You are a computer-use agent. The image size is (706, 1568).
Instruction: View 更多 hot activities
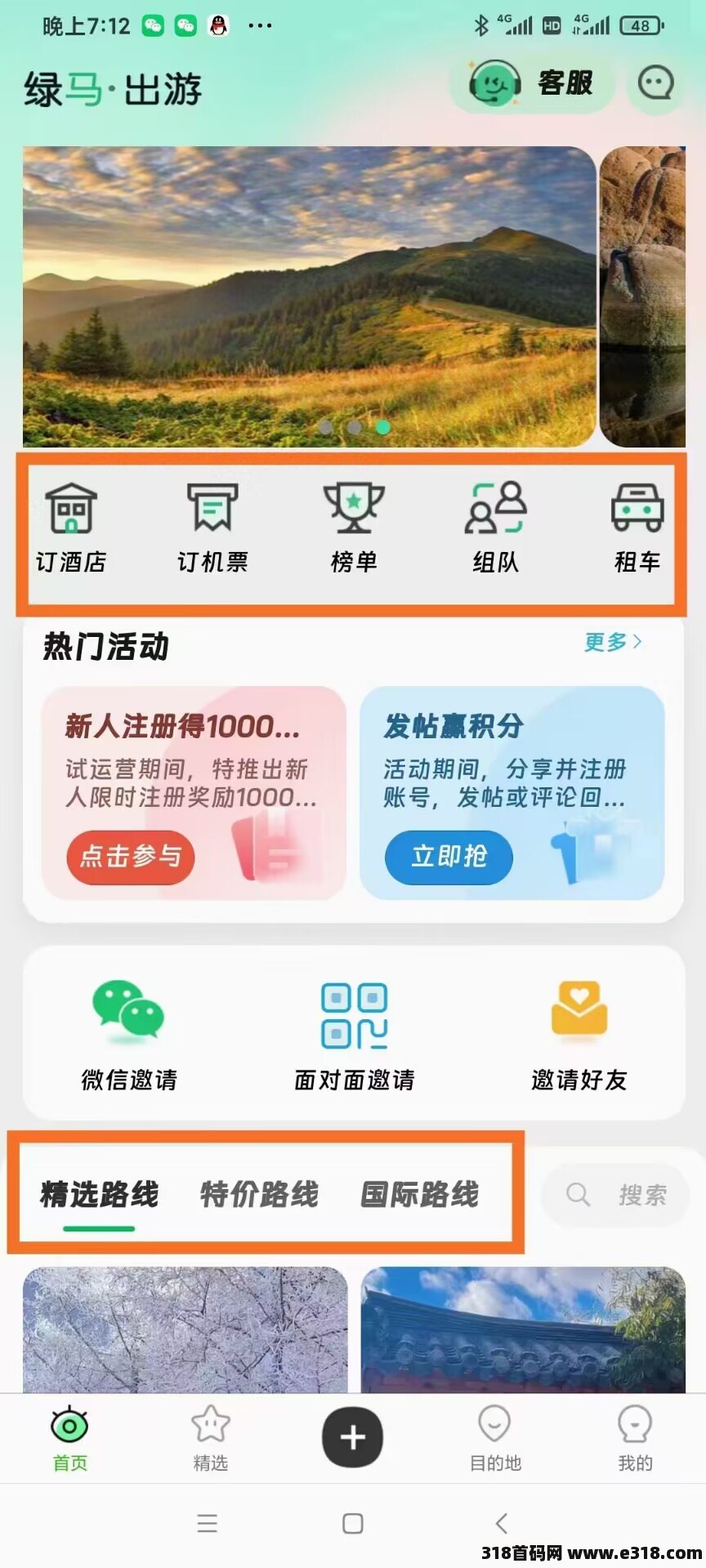click(613, 643)
